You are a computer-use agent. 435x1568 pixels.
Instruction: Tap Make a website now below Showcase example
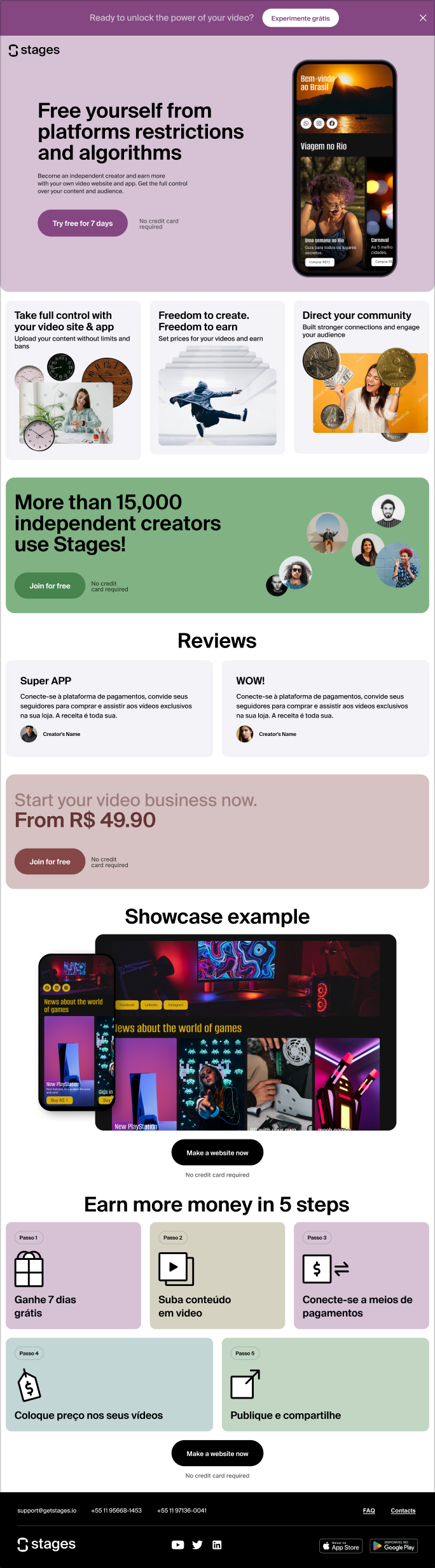click(x=217, y=1153)
